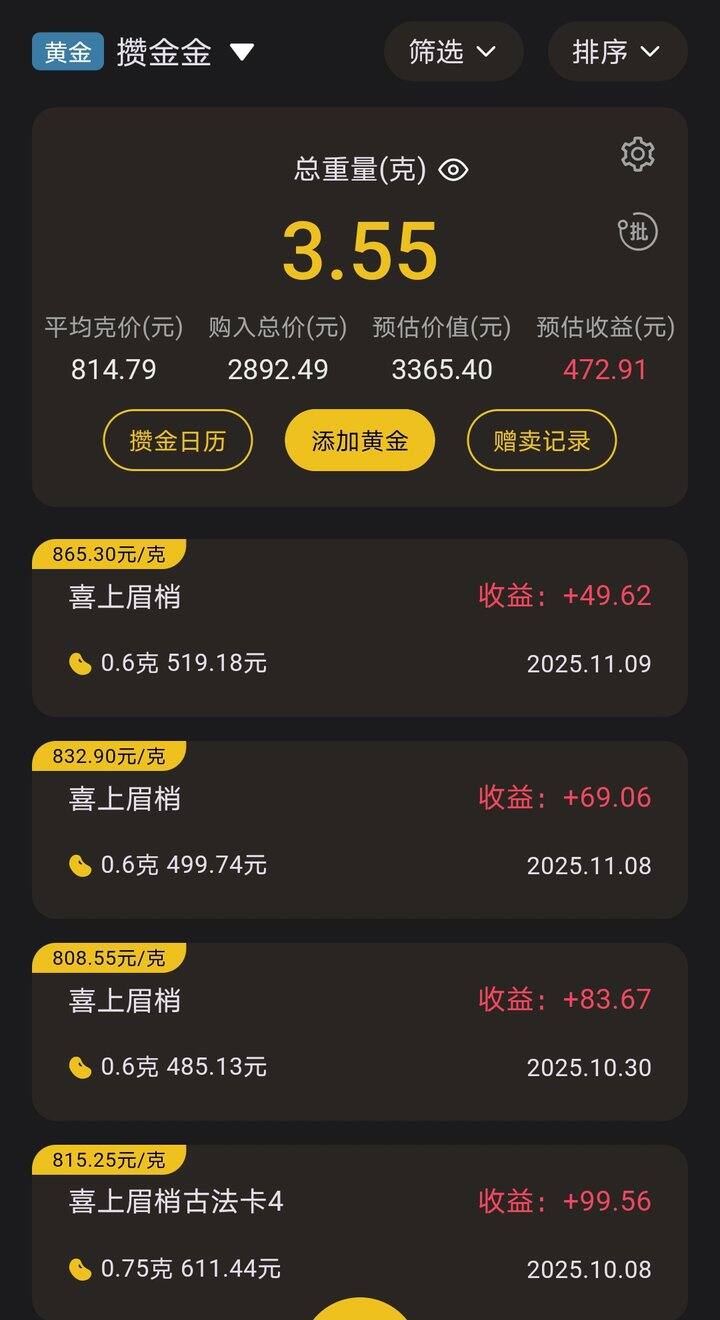Click the +49.62 profit value
This screenshot has height=1320, width=720.
[x=605, y=595]
